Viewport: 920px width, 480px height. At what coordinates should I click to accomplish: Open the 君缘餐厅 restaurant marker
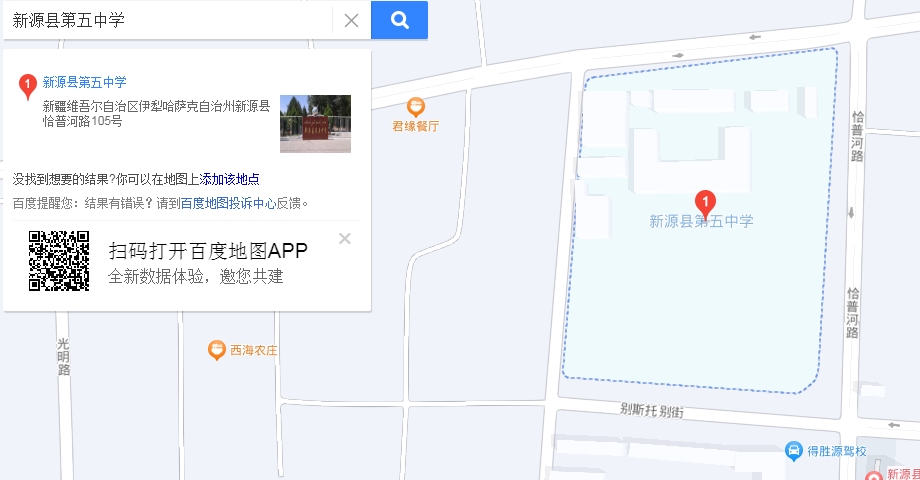click(x=416, y=106)
